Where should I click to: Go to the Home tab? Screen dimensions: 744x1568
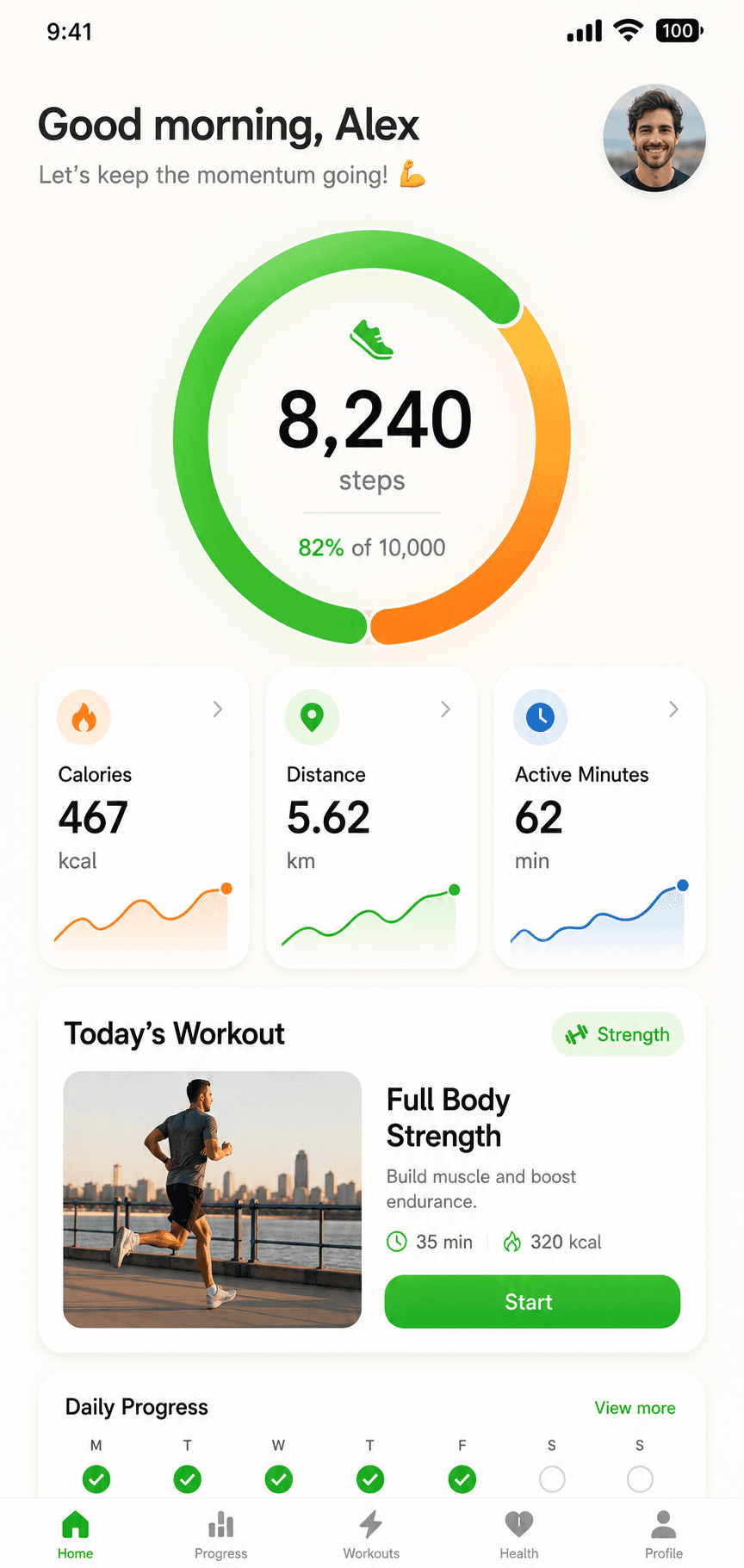point(76,1534)
